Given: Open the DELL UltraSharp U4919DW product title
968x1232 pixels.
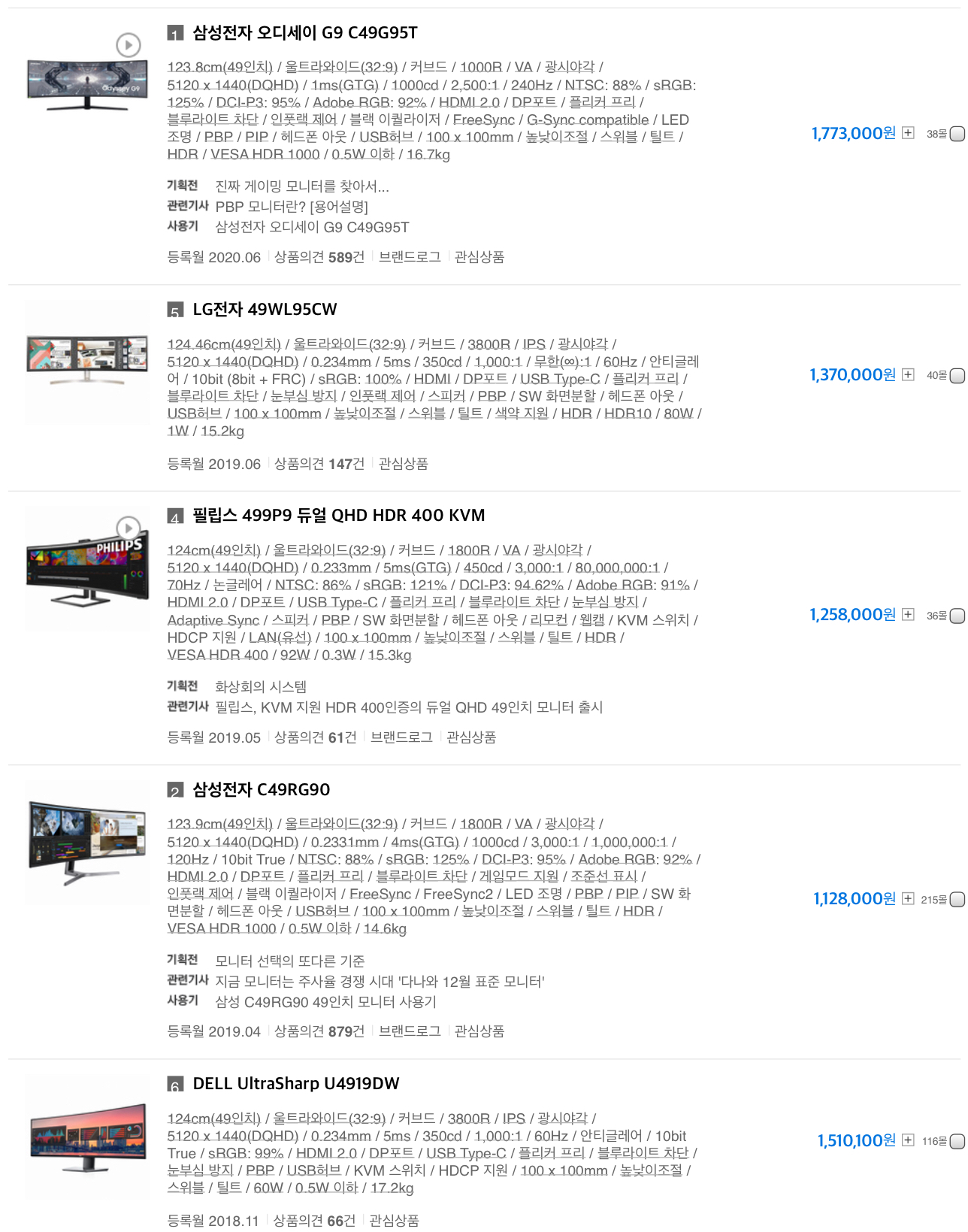Looking at the screenshot, I should (x=295, y=1084).
